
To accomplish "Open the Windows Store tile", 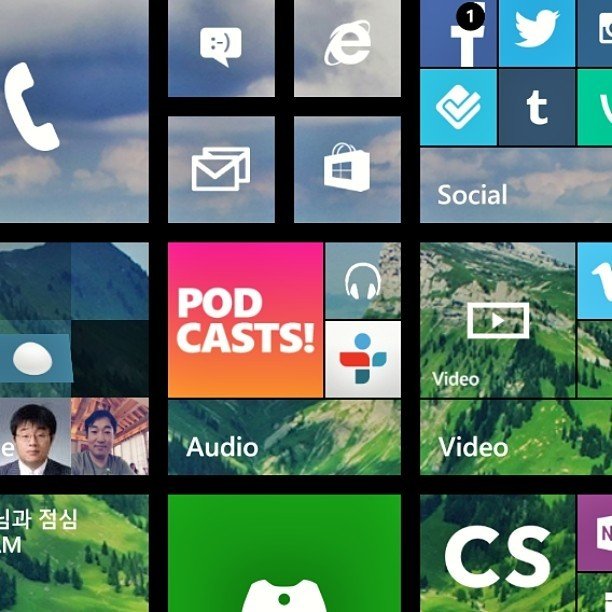I will click(347, 169).
